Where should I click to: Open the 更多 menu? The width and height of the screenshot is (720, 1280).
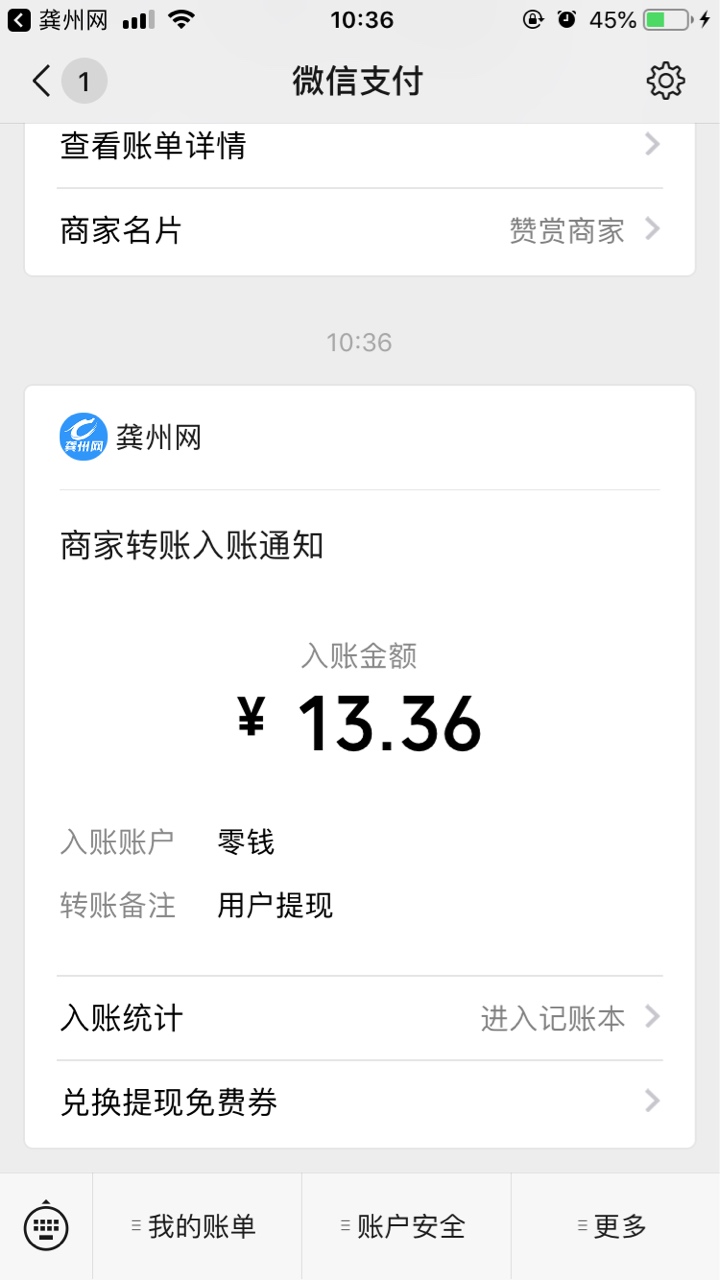tap(615, 1226)
